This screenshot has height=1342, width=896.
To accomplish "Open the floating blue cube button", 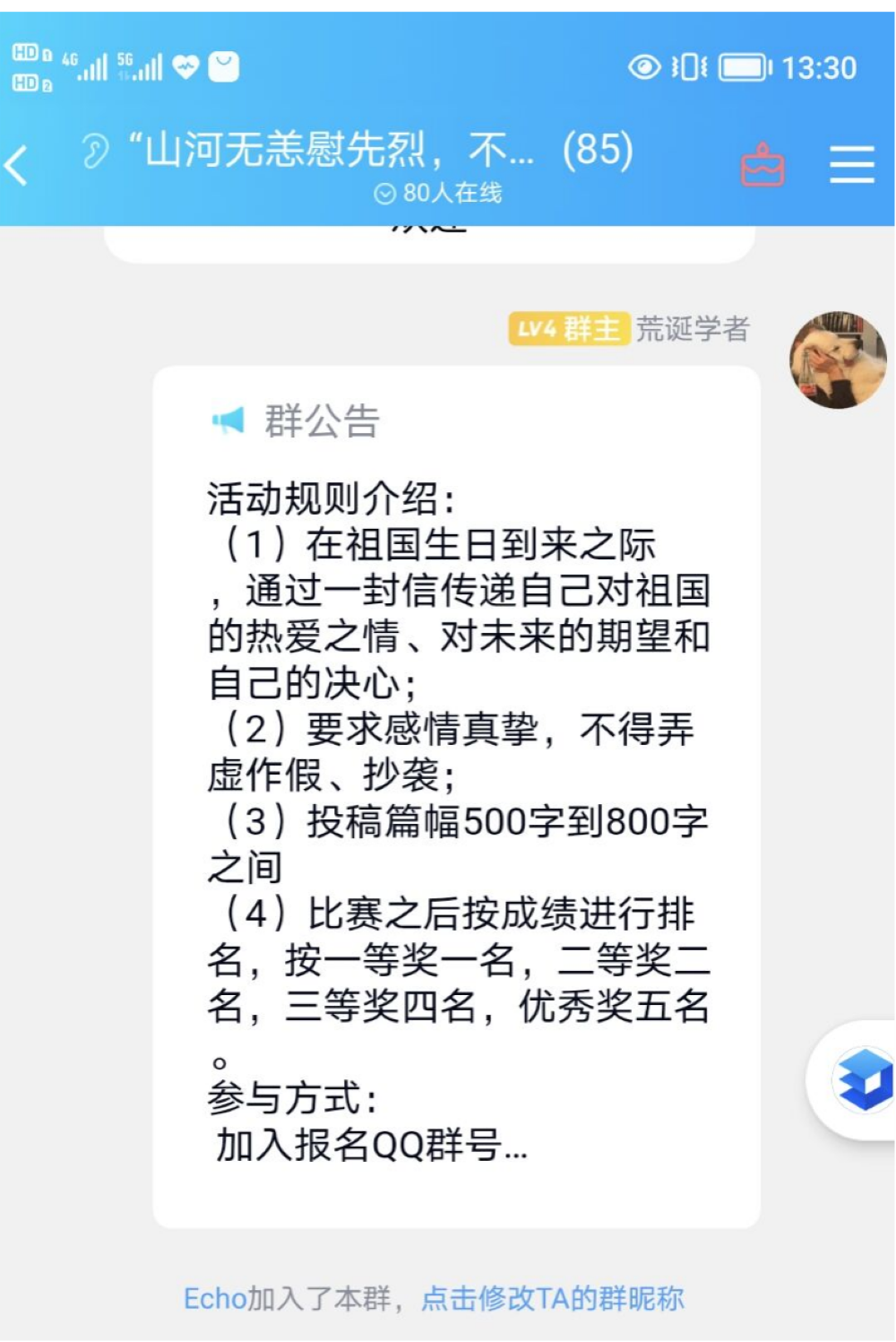I will click(862, 1080).
